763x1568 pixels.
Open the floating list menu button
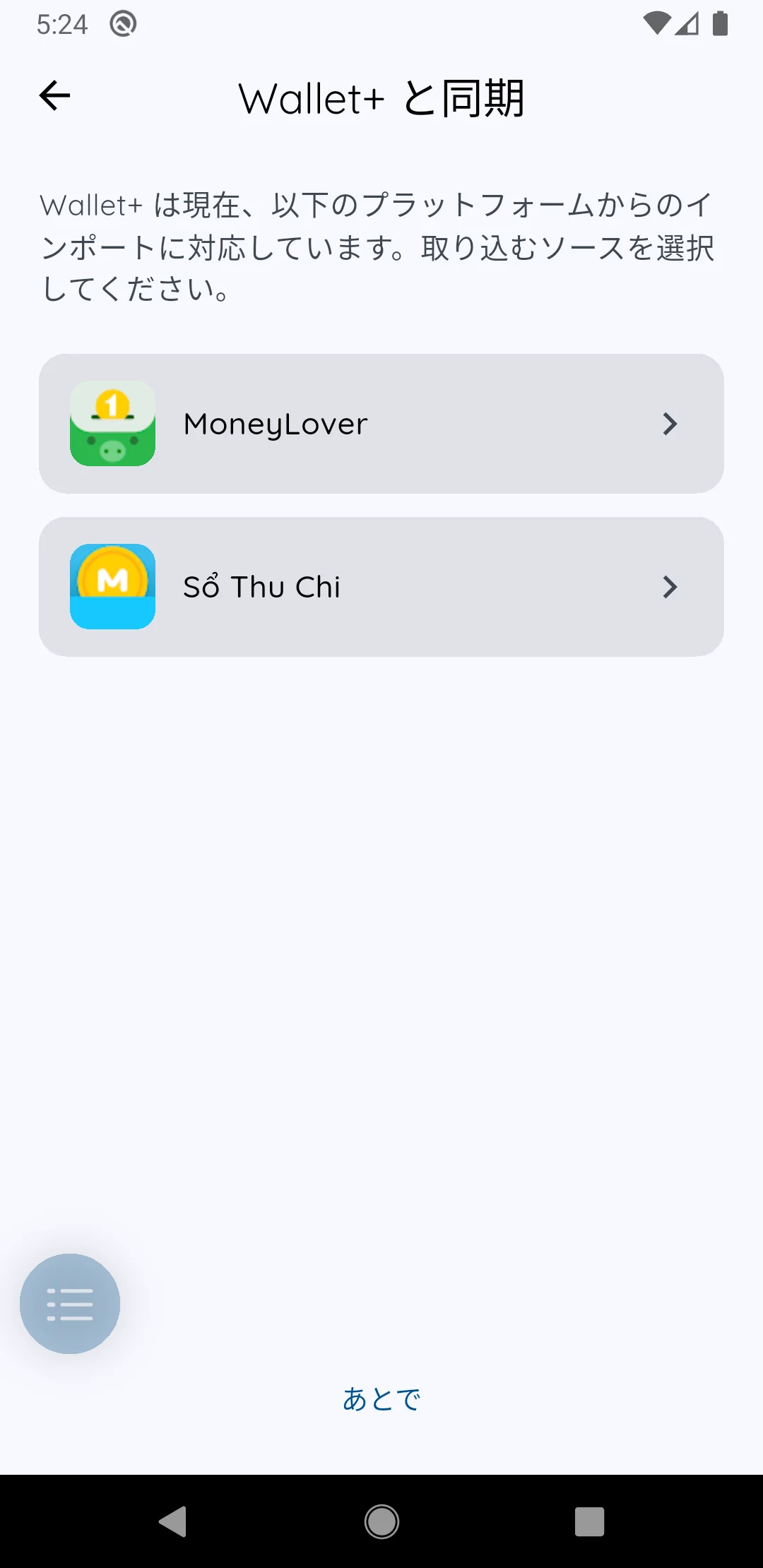[x=70, y=1304]
